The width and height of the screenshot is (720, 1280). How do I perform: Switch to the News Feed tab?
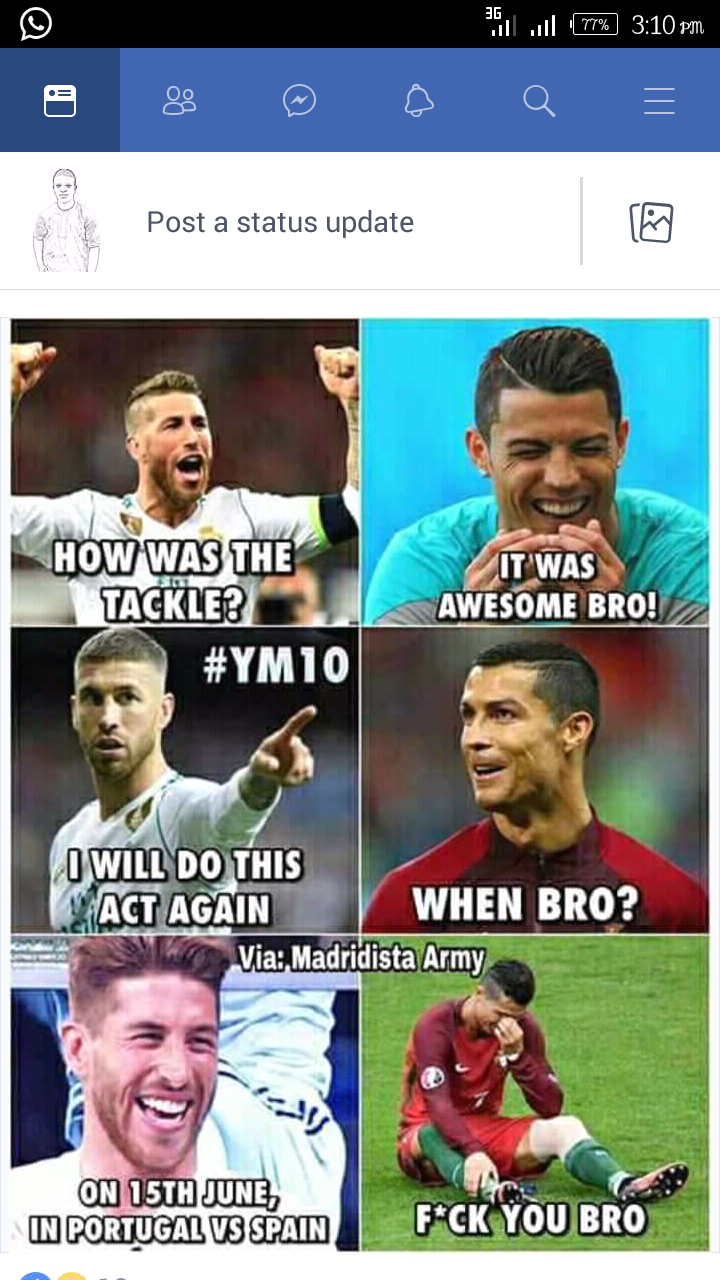click(60, 101)
